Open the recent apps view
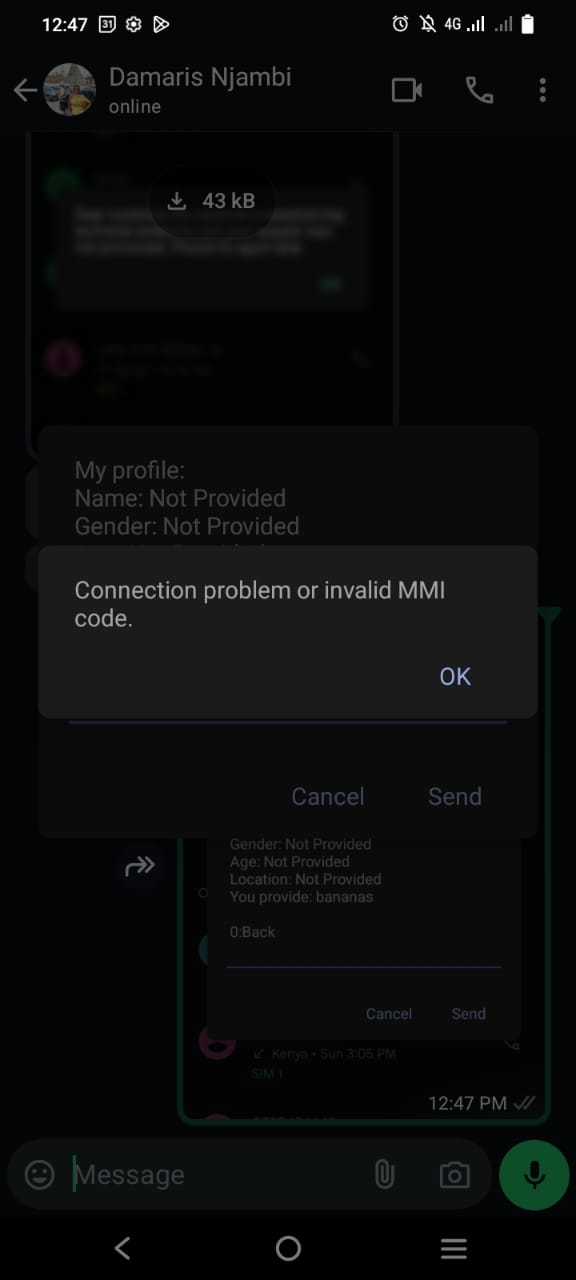The image size is (576, 1280). click(454, 1248)
